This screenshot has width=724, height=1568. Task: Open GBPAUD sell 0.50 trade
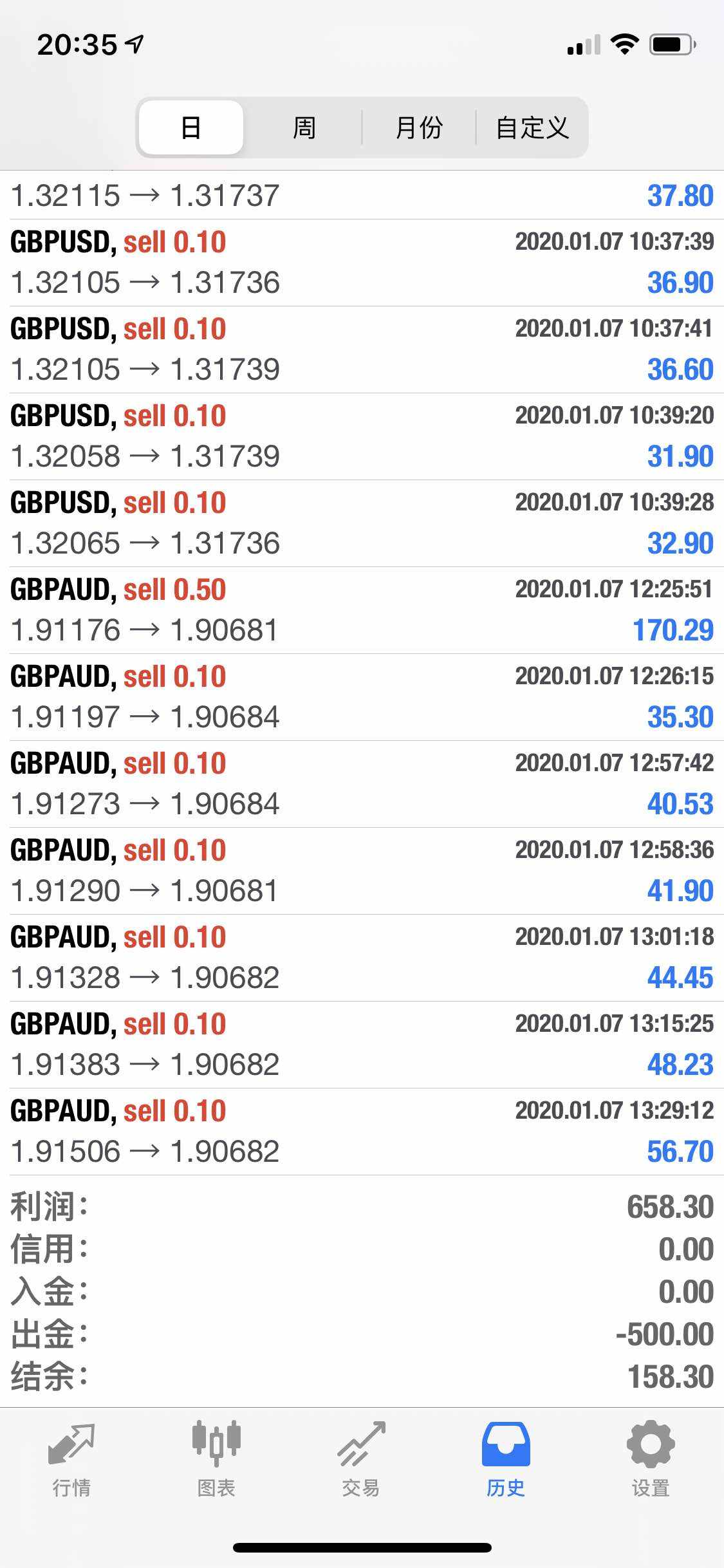point(362,610)
